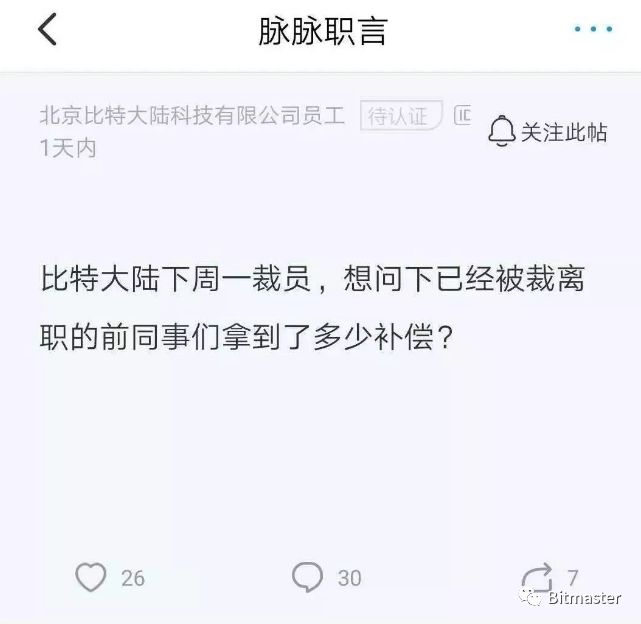Open the three-dot overflow menu
This screenshot has width=641, height=624.
(x=592, y=30)
